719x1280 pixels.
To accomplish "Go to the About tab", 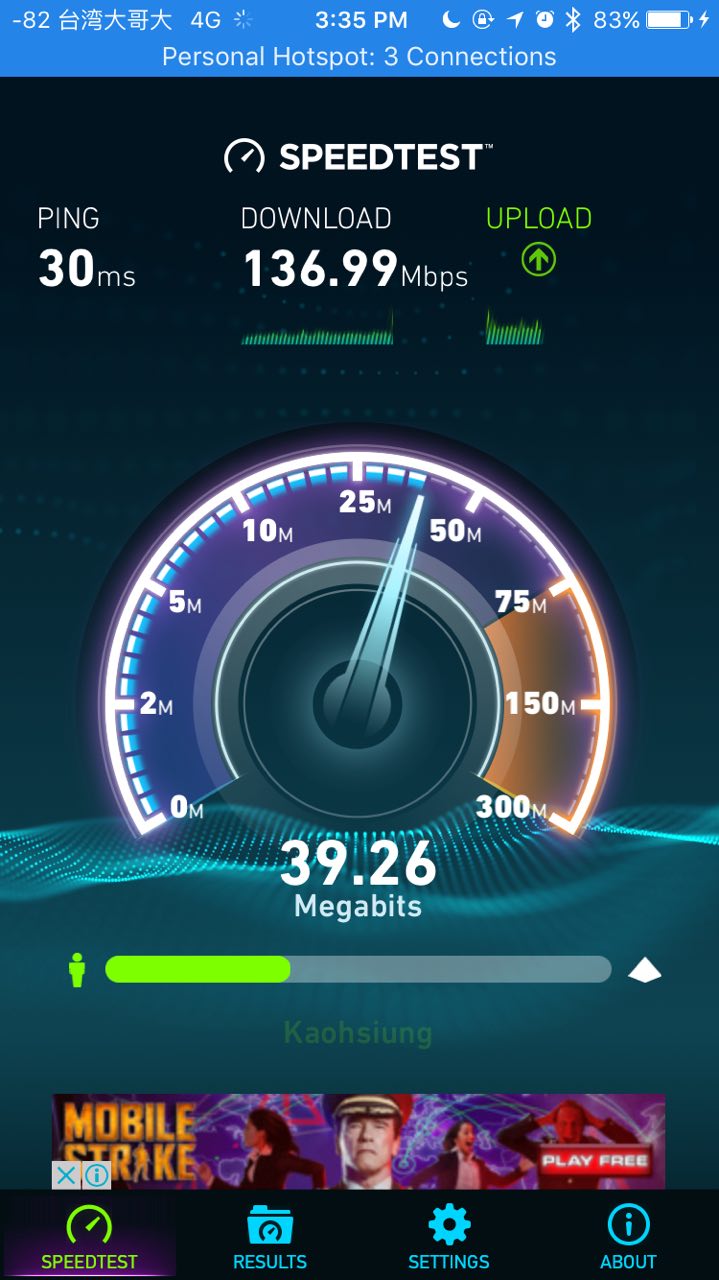I will point(628,1236).
